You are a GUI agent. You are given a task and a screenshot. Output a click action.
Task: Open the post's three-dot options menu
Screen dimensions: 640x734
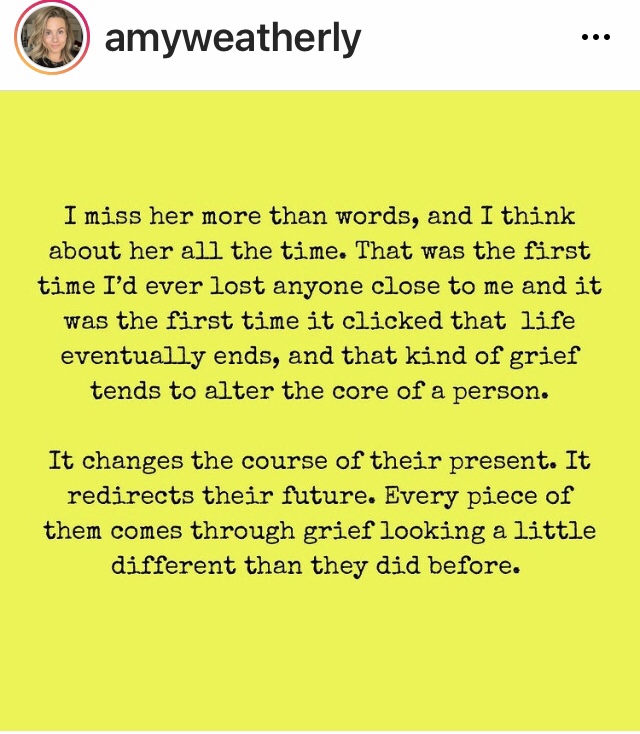595,38
